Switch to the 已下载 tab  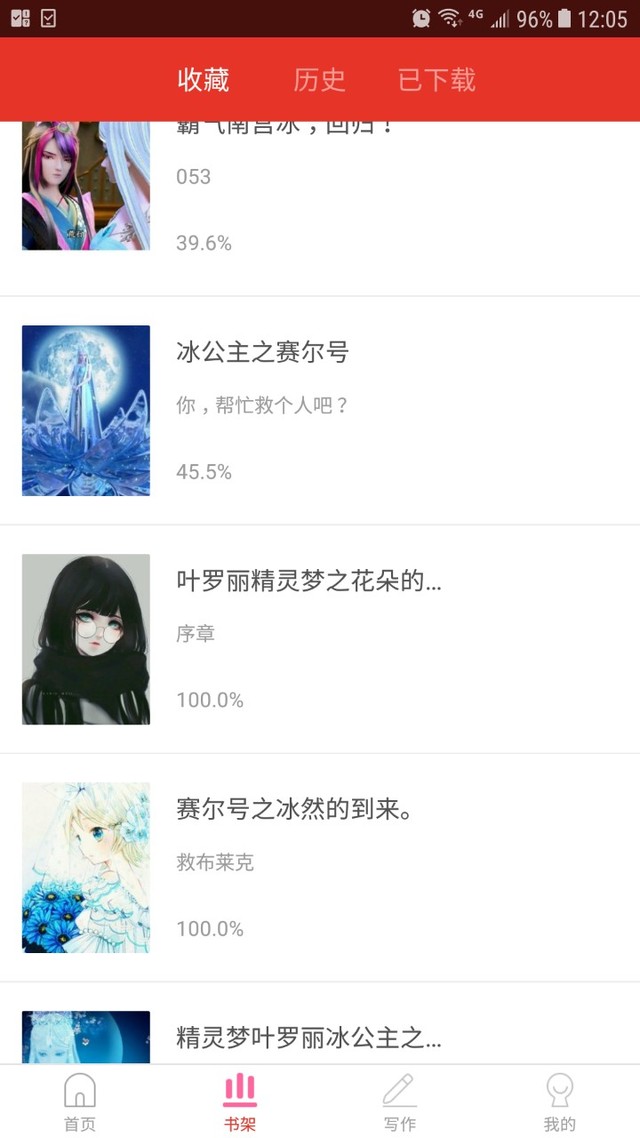click(x=437, y=80)
